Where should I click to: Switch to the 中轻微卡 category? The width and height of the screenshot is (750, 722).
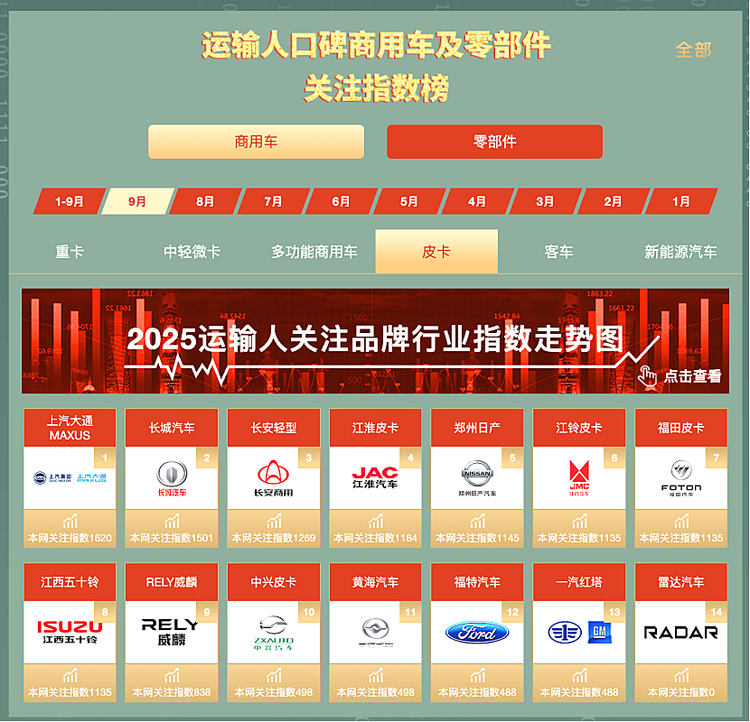(192, 252)
